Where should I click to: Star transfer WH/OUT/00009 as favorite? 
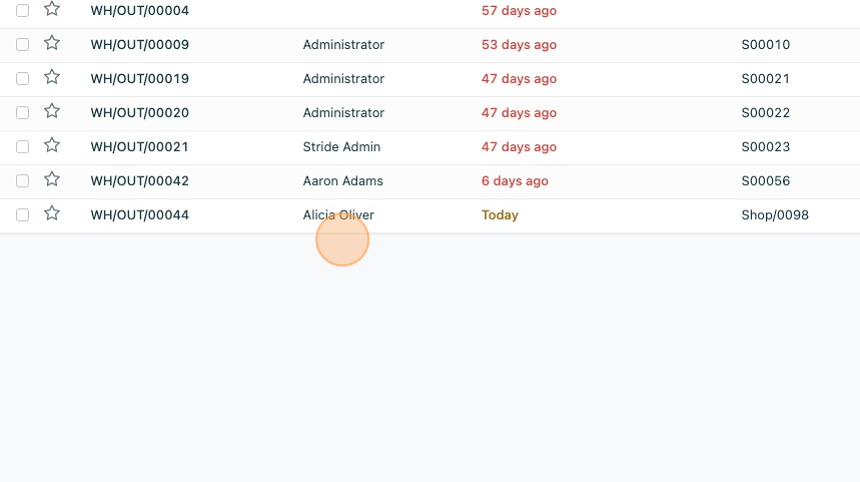point(52,43)
